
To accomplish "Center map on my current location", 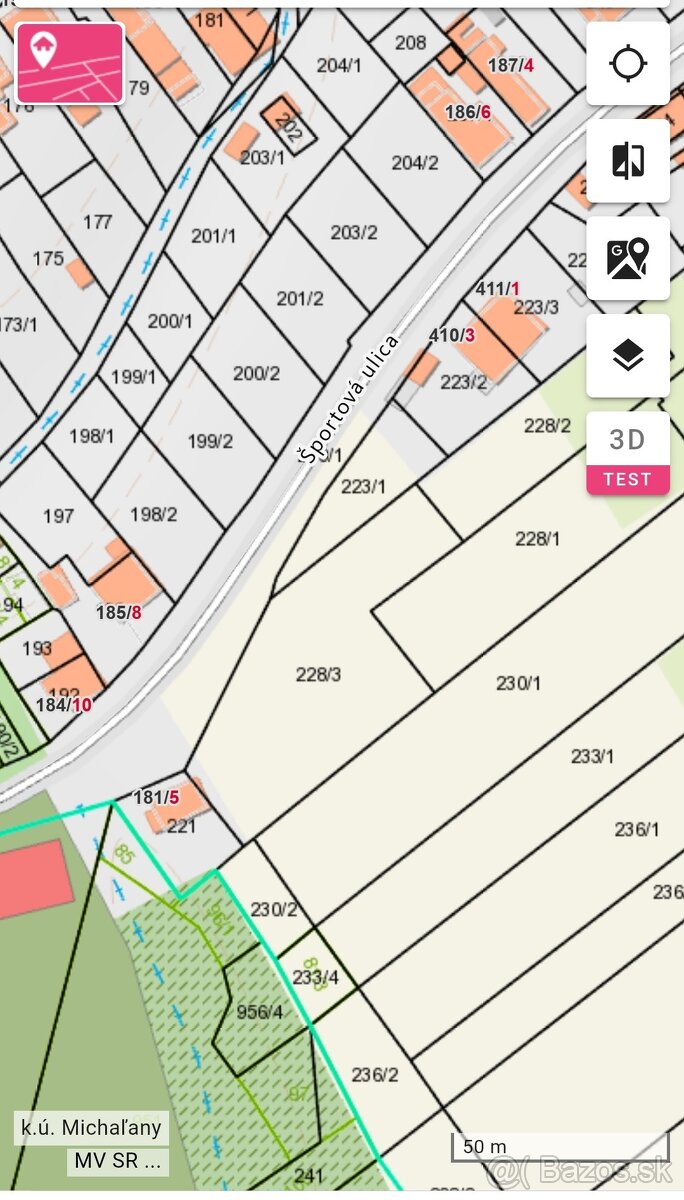I will click(x=628, y=63).
